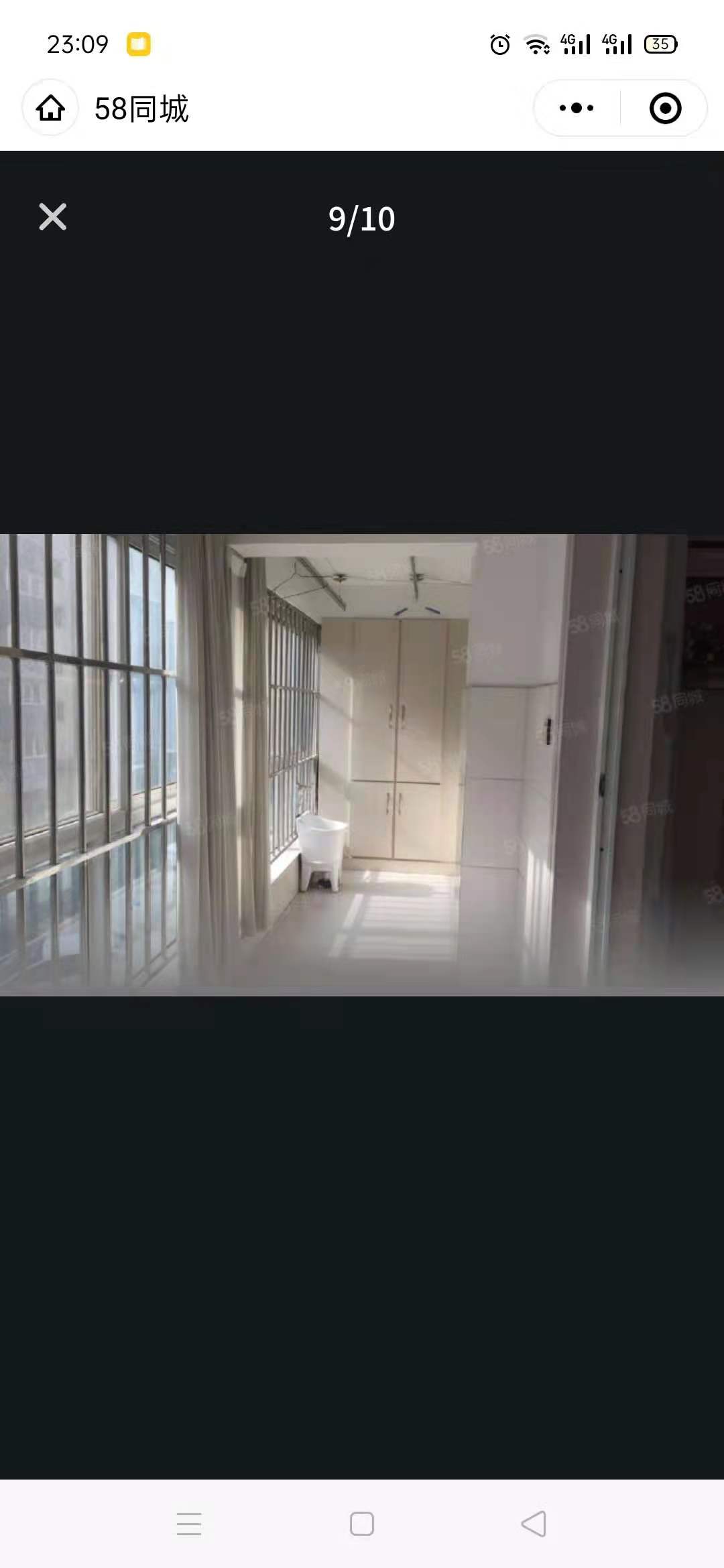
Task: Open recent apps from navigation bar
Action: (x=189, y=1523)
